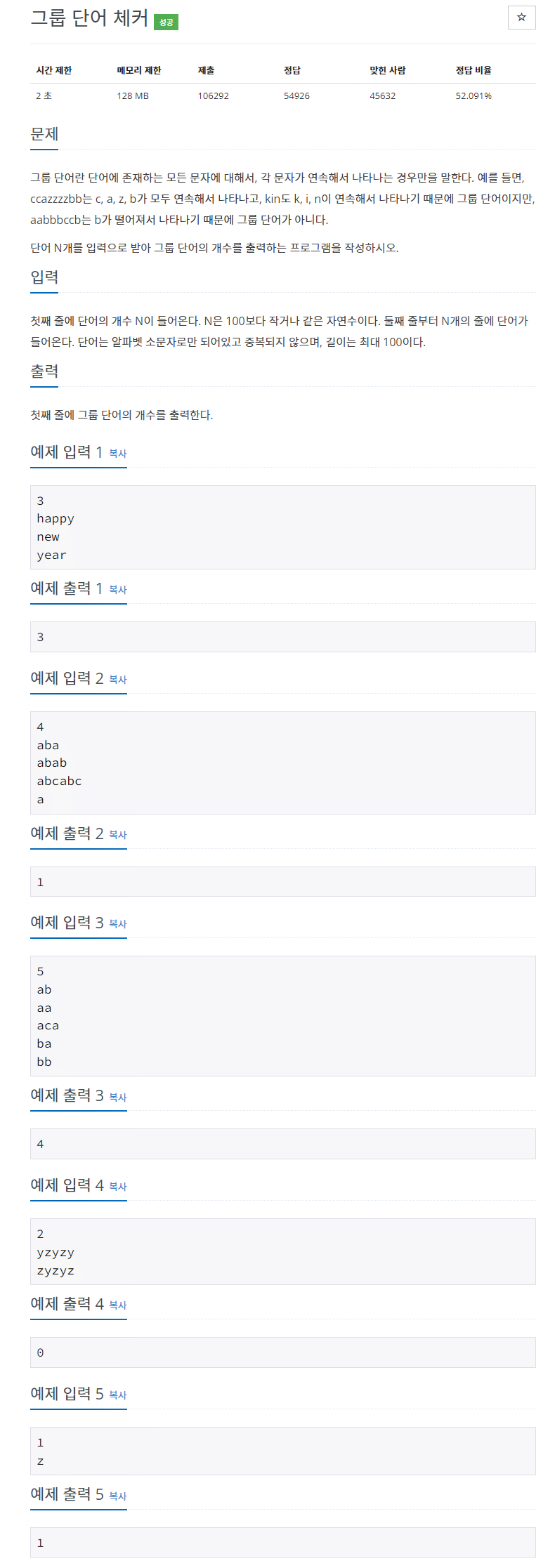Copy example input 4
The height and width of the screenshot is (1568, 555).
pos(118,1187)
